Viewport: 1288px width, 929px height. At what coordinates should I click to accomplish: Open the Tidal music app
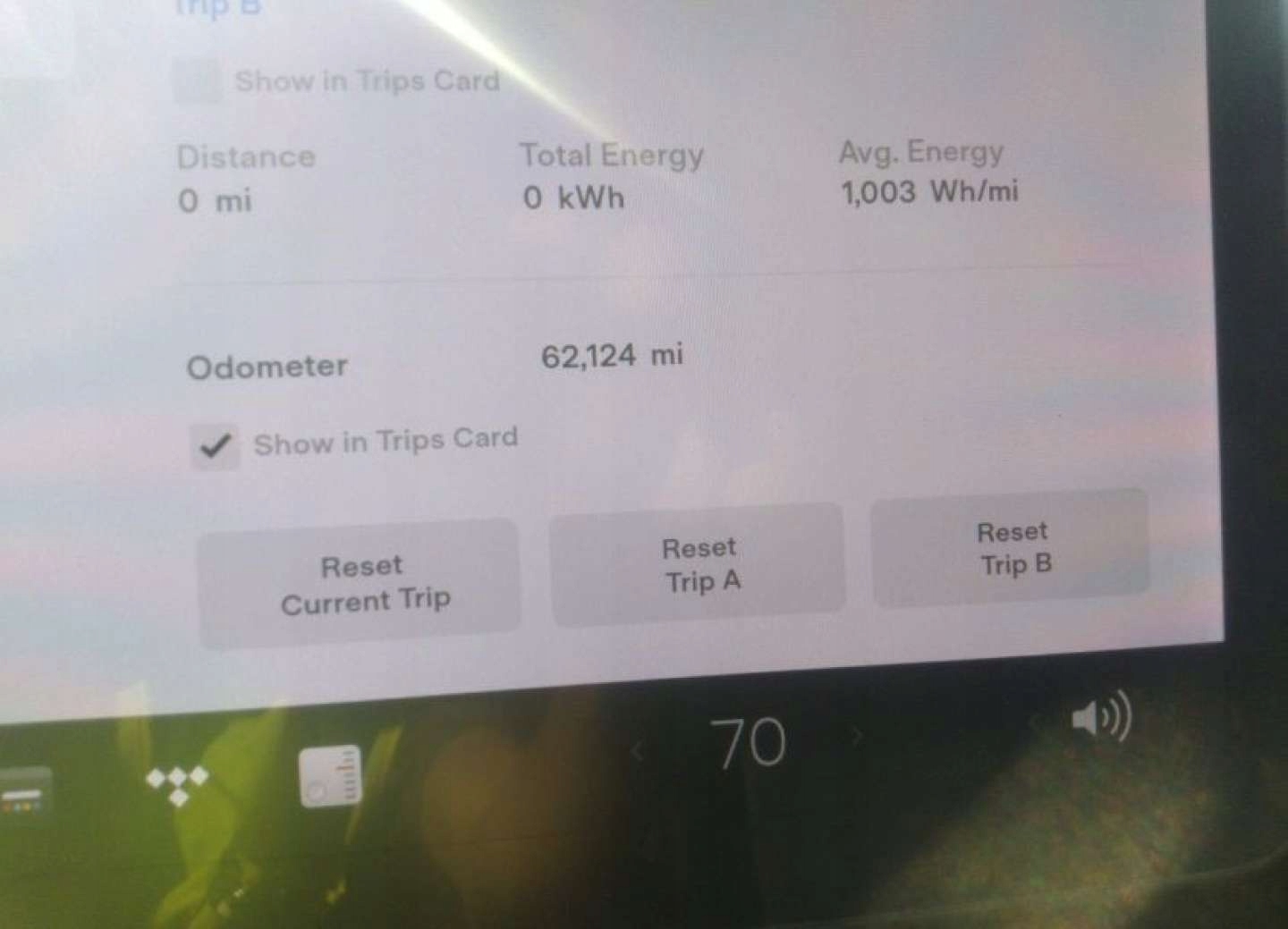[177, 783]
